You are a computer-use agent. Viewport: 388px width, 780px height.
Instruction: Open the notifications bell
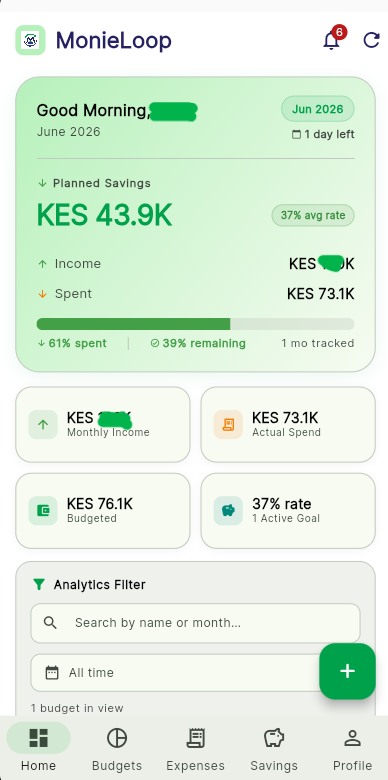(331, 40)
